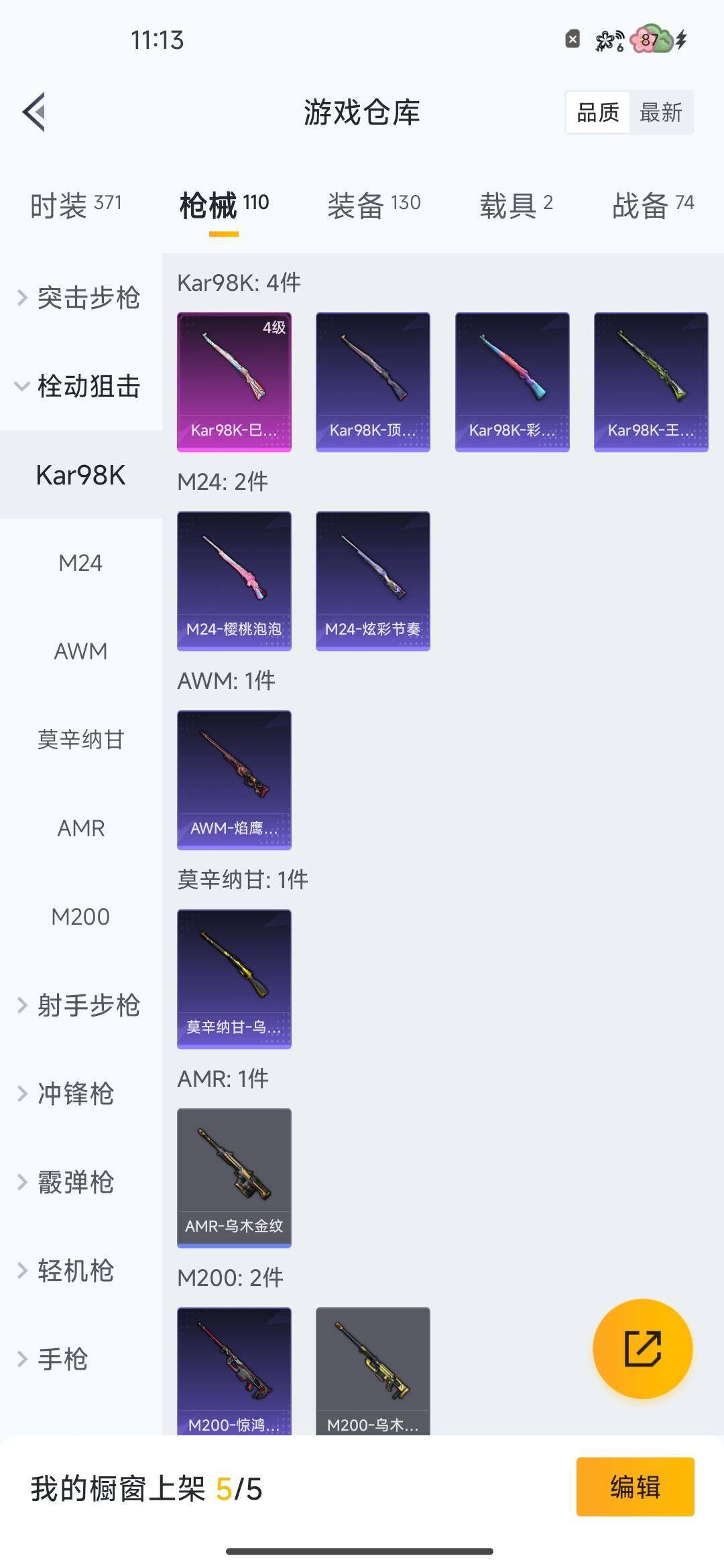This screenshot has height=1568, width=724.
Task: Sort by 最新 in the toggle
Action: [x=661, y=112]
